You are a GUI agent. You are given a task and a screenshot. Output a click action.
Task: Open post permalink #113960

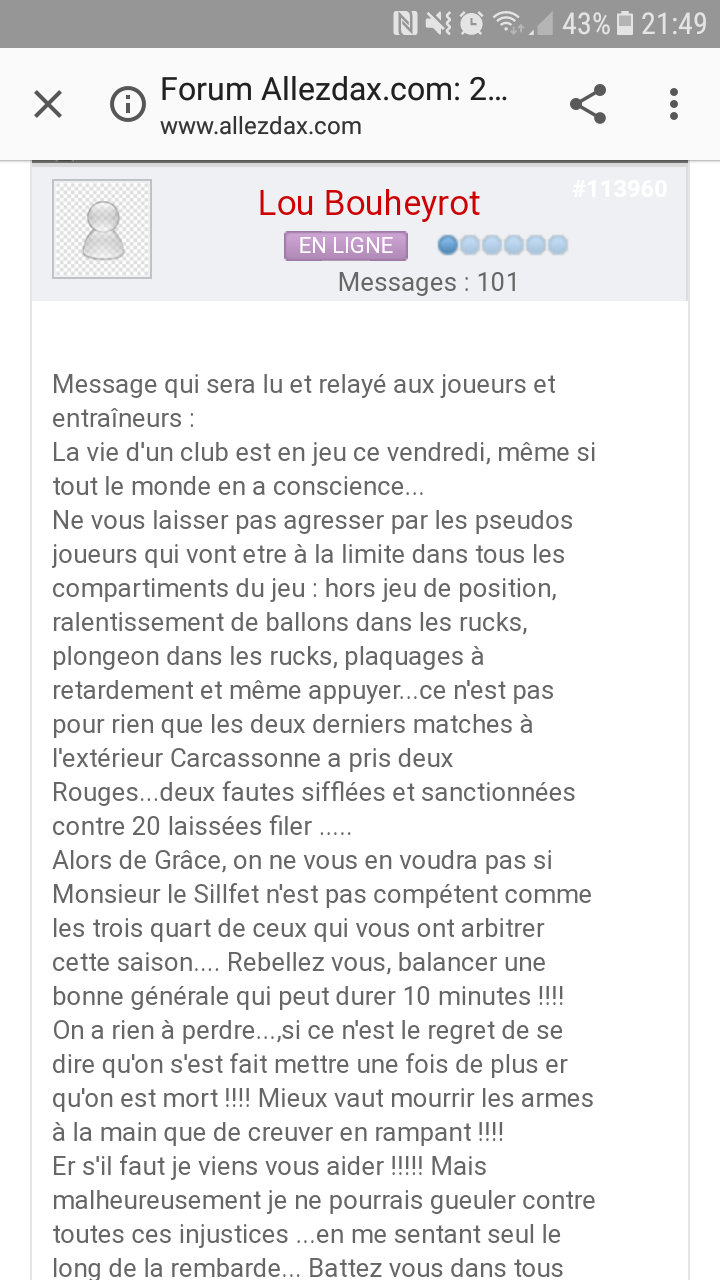[x=620, y=189]
